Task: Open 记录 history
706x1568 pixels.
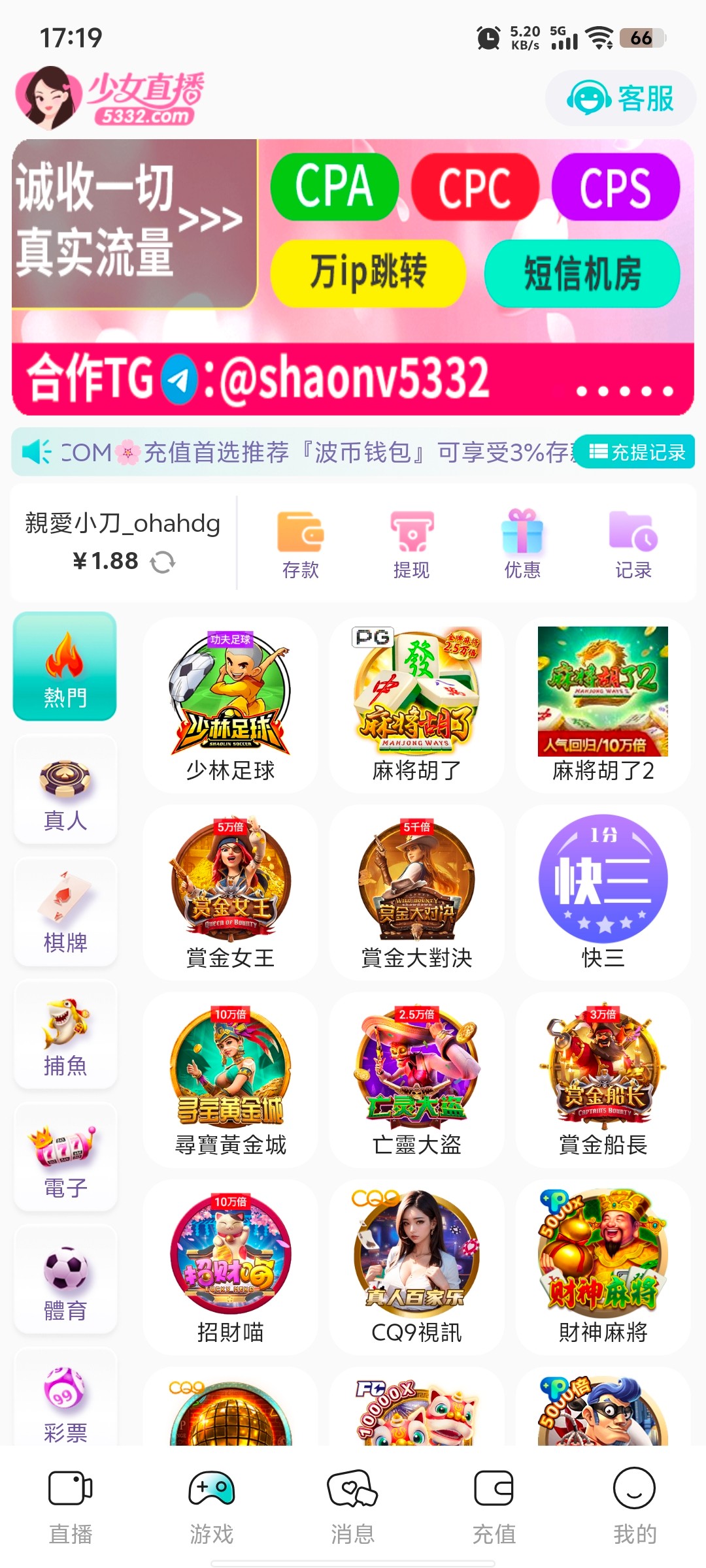Action: pyautogui.click(x=633, y=544)
